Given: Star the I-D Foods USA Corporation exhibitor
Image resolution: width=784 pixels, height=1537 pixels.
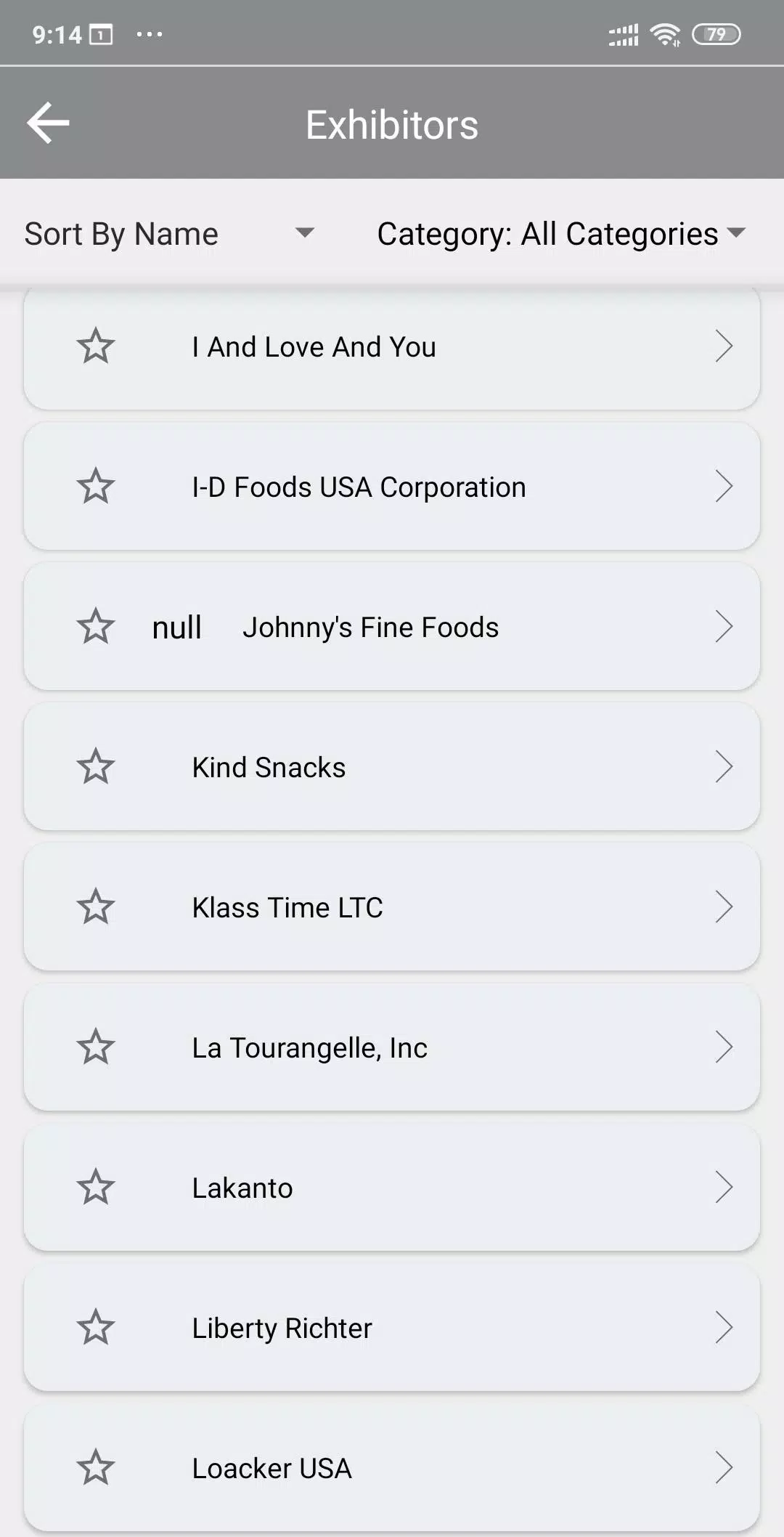Looking at the screenshot, I should point(96,487).
